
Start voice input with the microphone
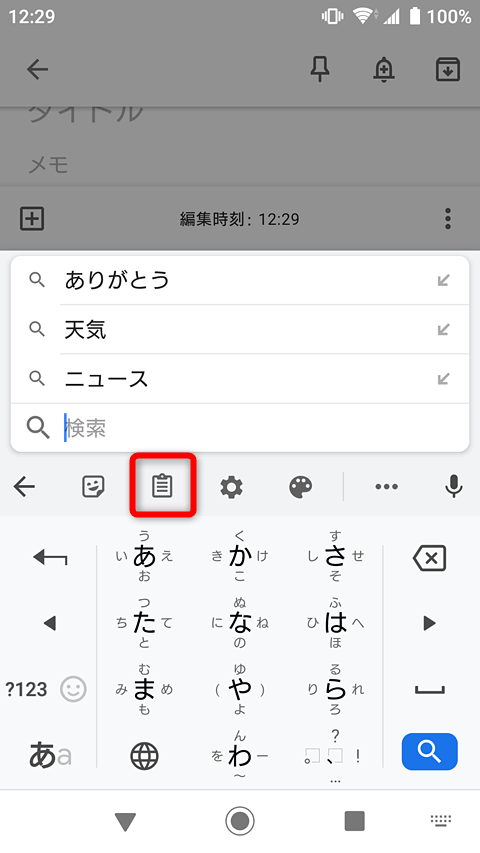click(454, 487)
